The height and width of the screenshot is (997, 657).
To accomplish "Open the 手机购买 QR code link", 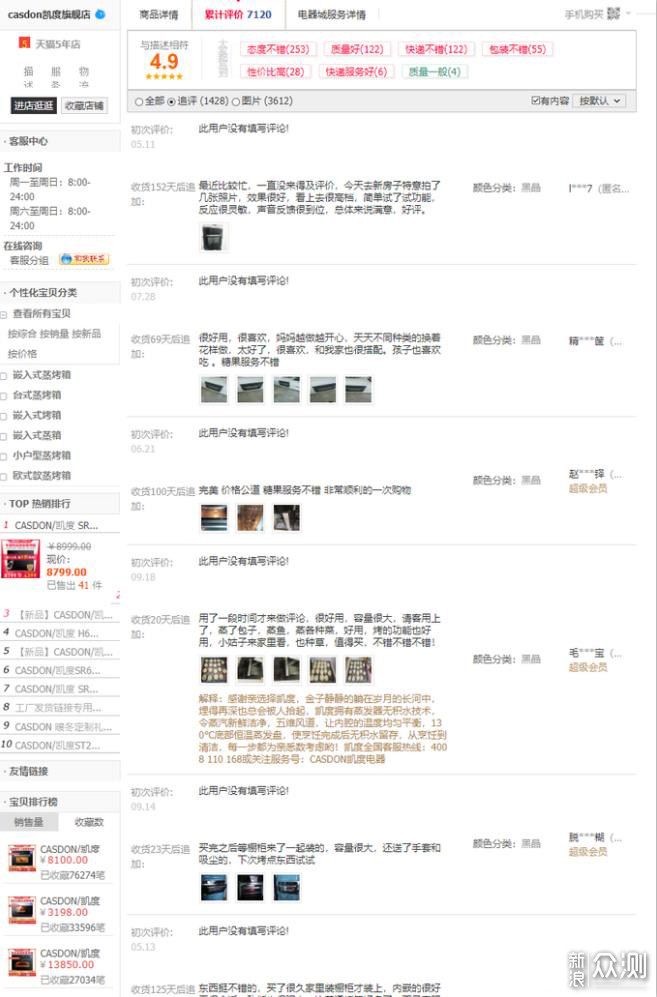I will click(592, 15).
